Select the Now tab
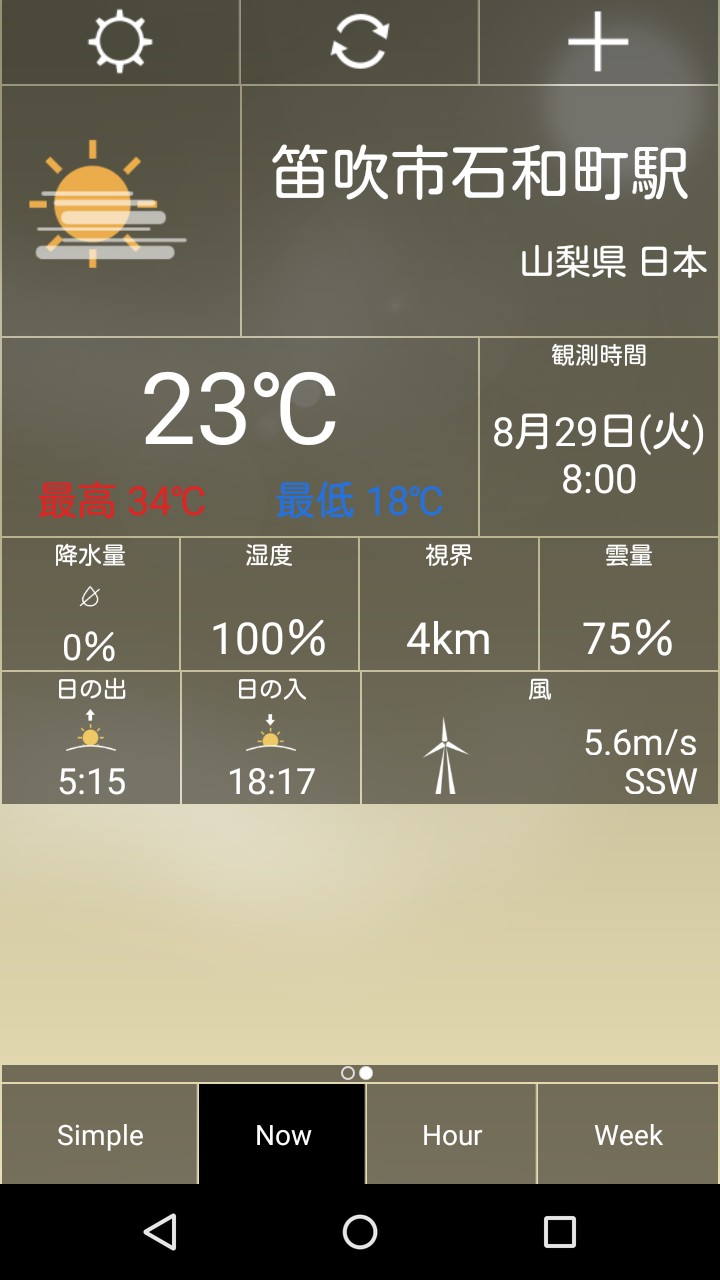This screenshot has width=720, height=1280. [x=283, y=1135]
